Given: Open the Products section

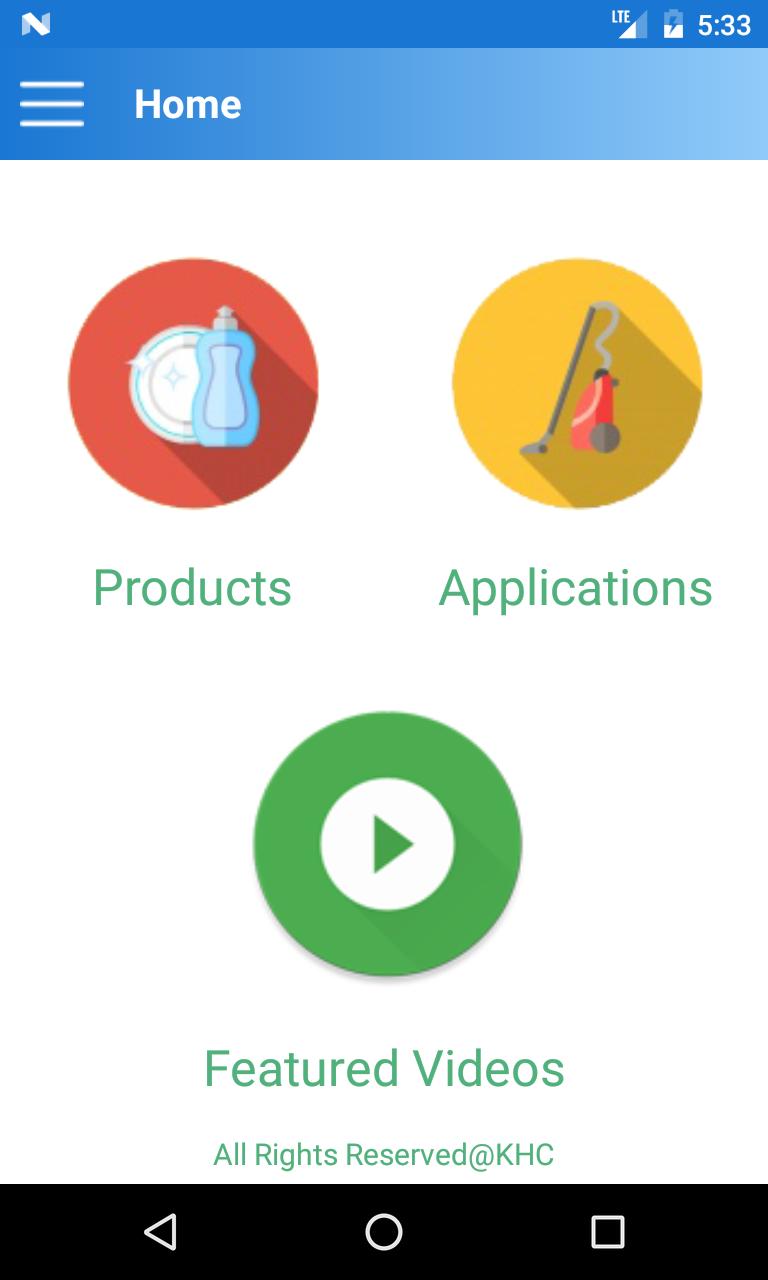Looking at the screenshot, I should coord(193,384).
